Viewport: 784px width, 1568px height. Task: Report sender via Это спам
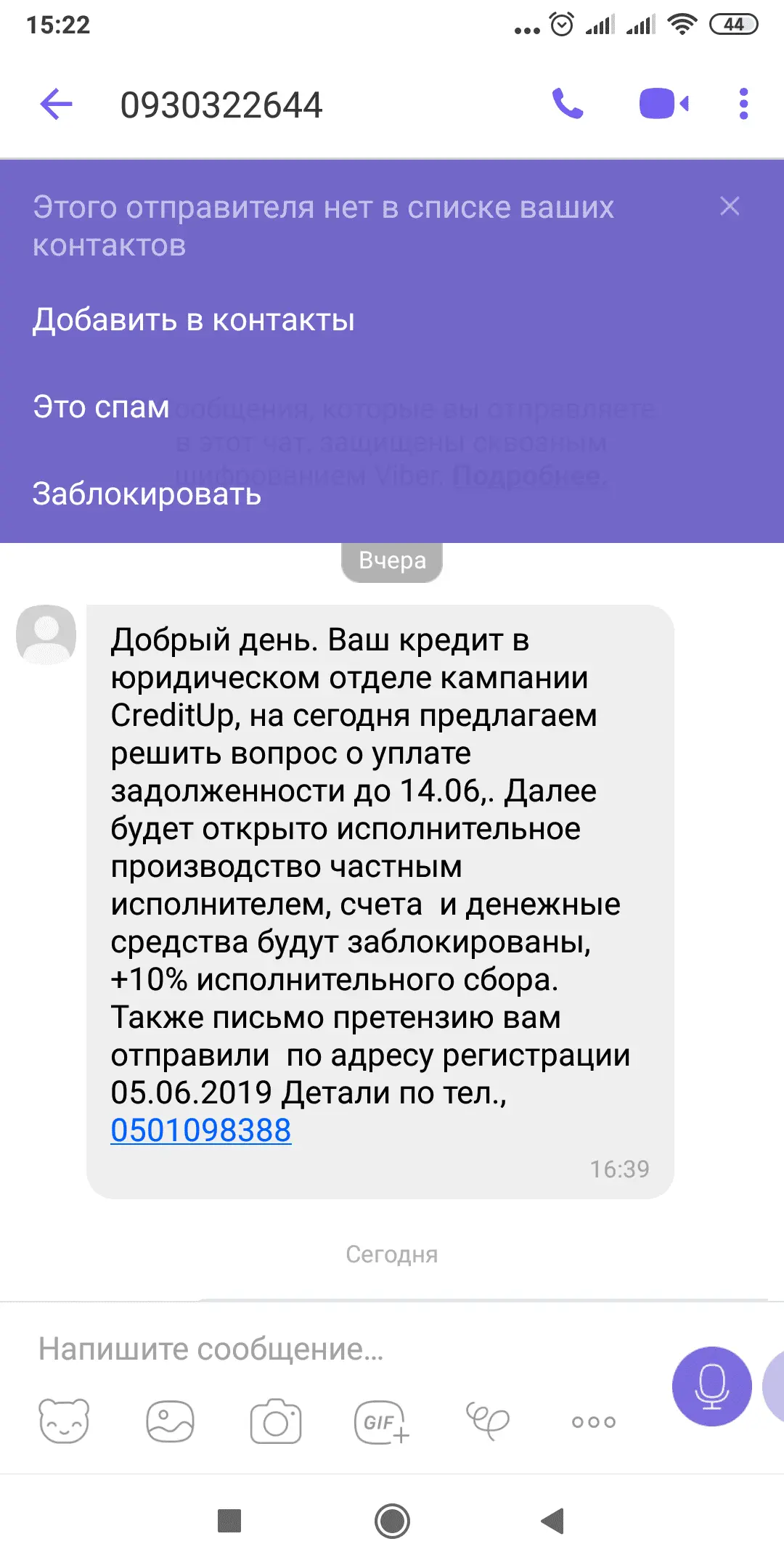click(101, 407)
